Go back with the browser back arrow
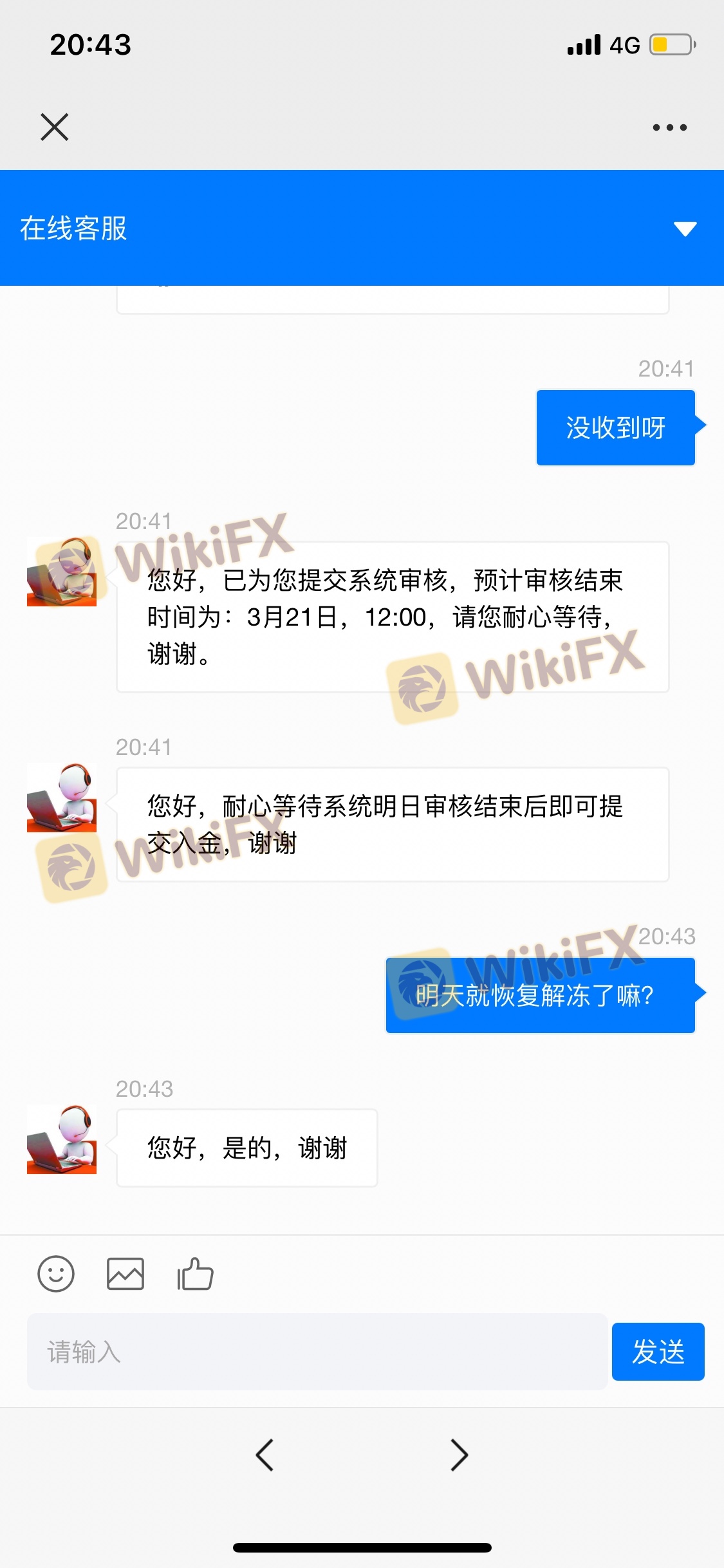Screen dimensions: 724x1568 click(x=265, y=1455)
